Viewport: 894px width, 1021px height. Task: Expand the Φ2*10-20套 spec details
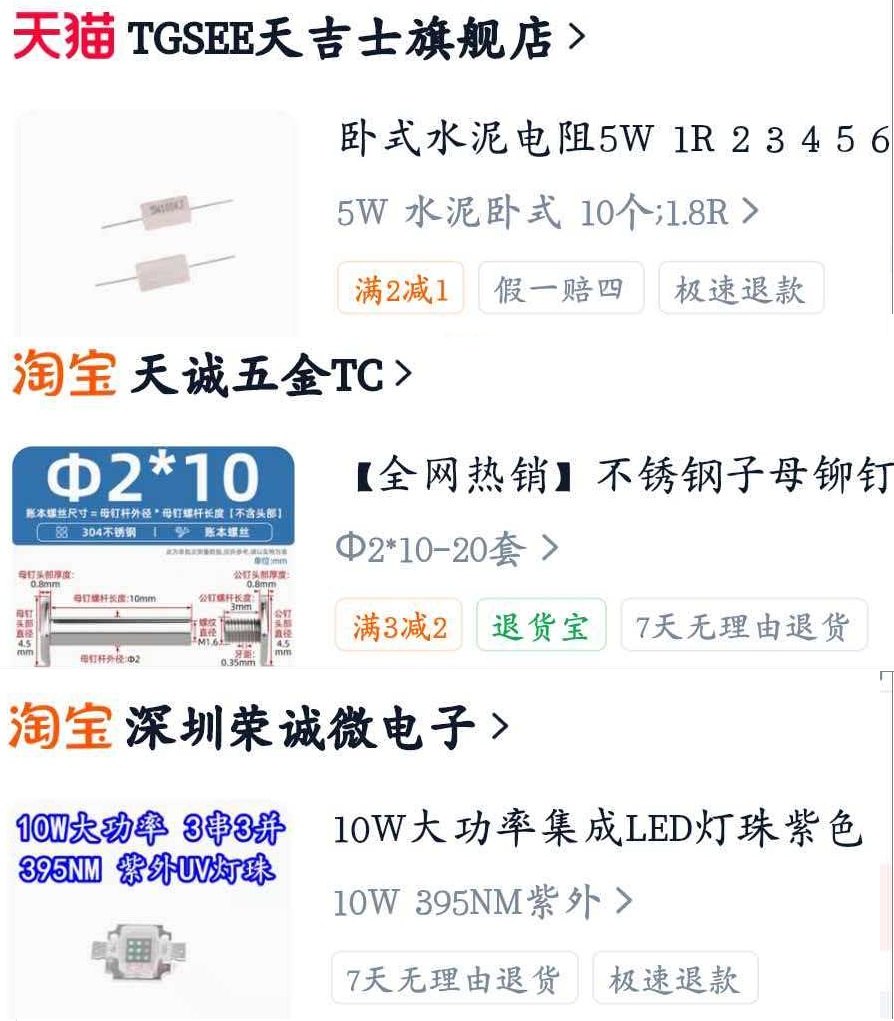tap(446, 549)
